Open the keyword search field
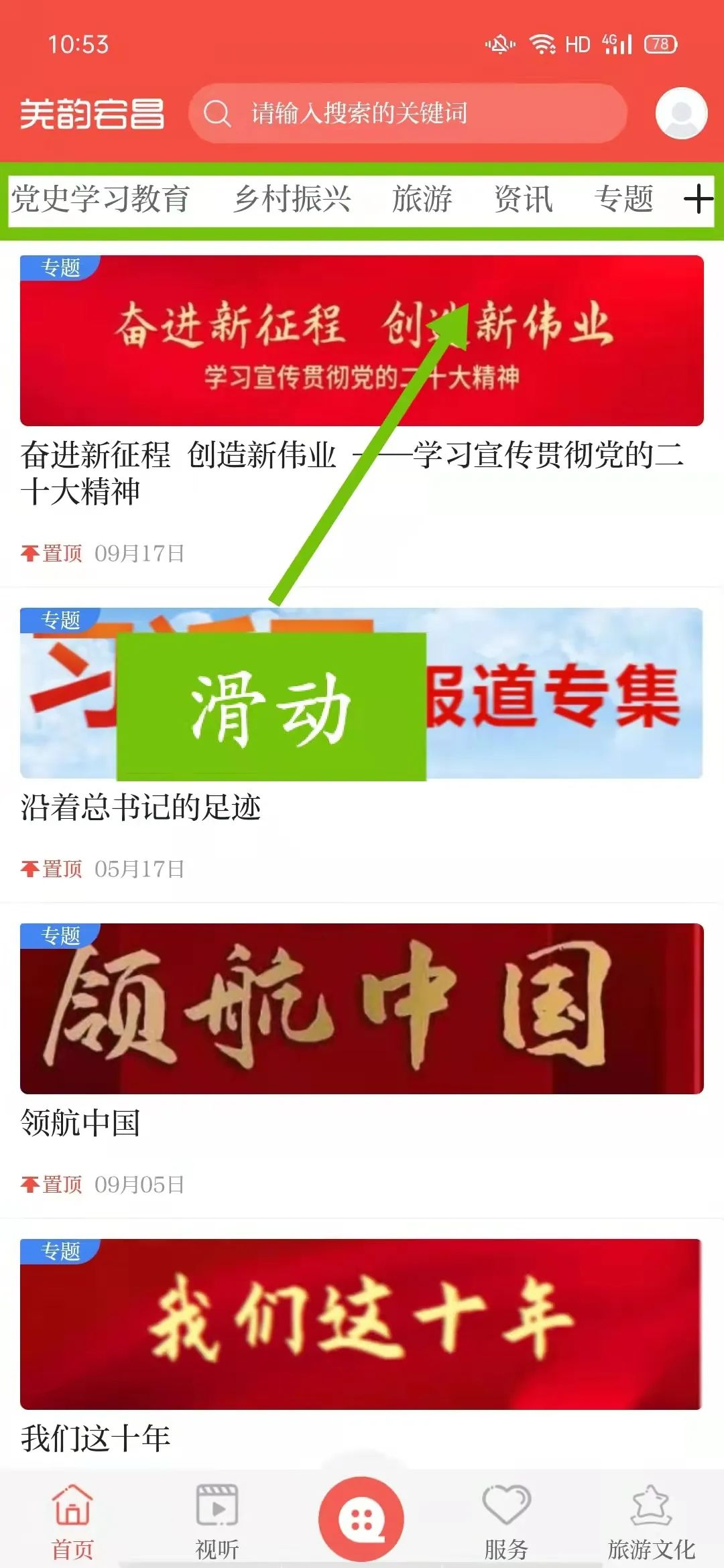 pyautogui.click(x=408, y=113)
